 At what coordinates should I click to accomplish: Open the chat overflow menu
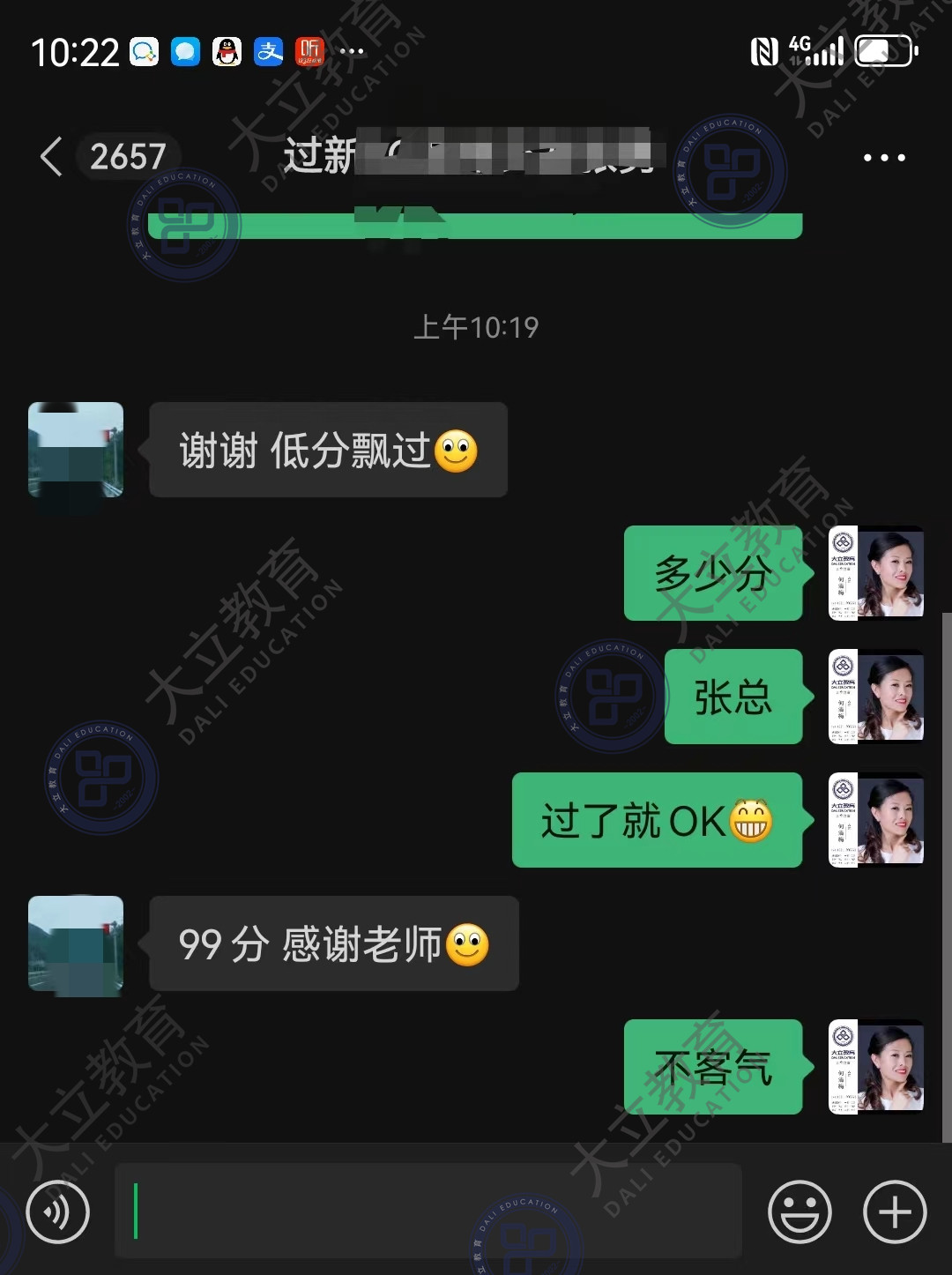[x=884, y=158]
